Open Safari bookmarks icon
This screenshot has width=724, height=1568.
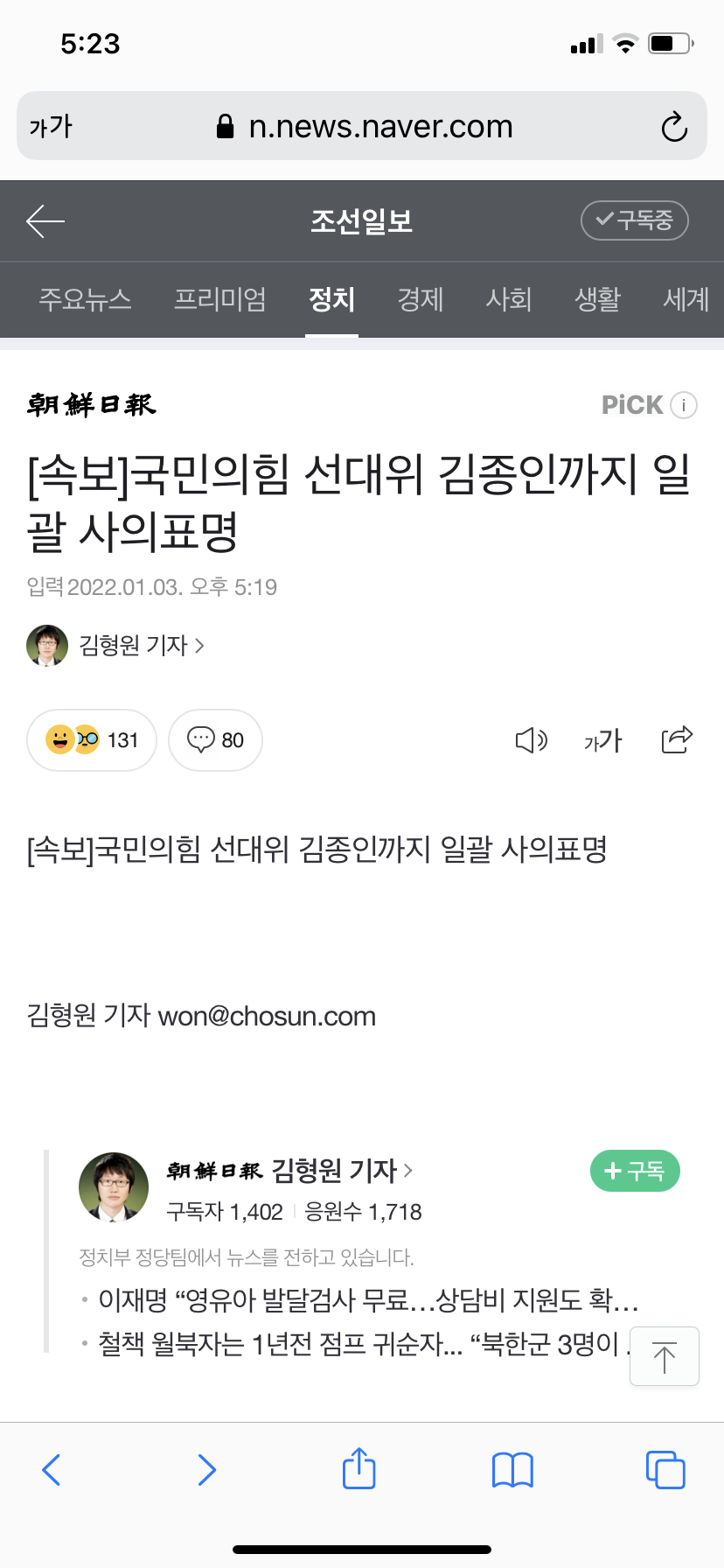tap(512, 1470)
